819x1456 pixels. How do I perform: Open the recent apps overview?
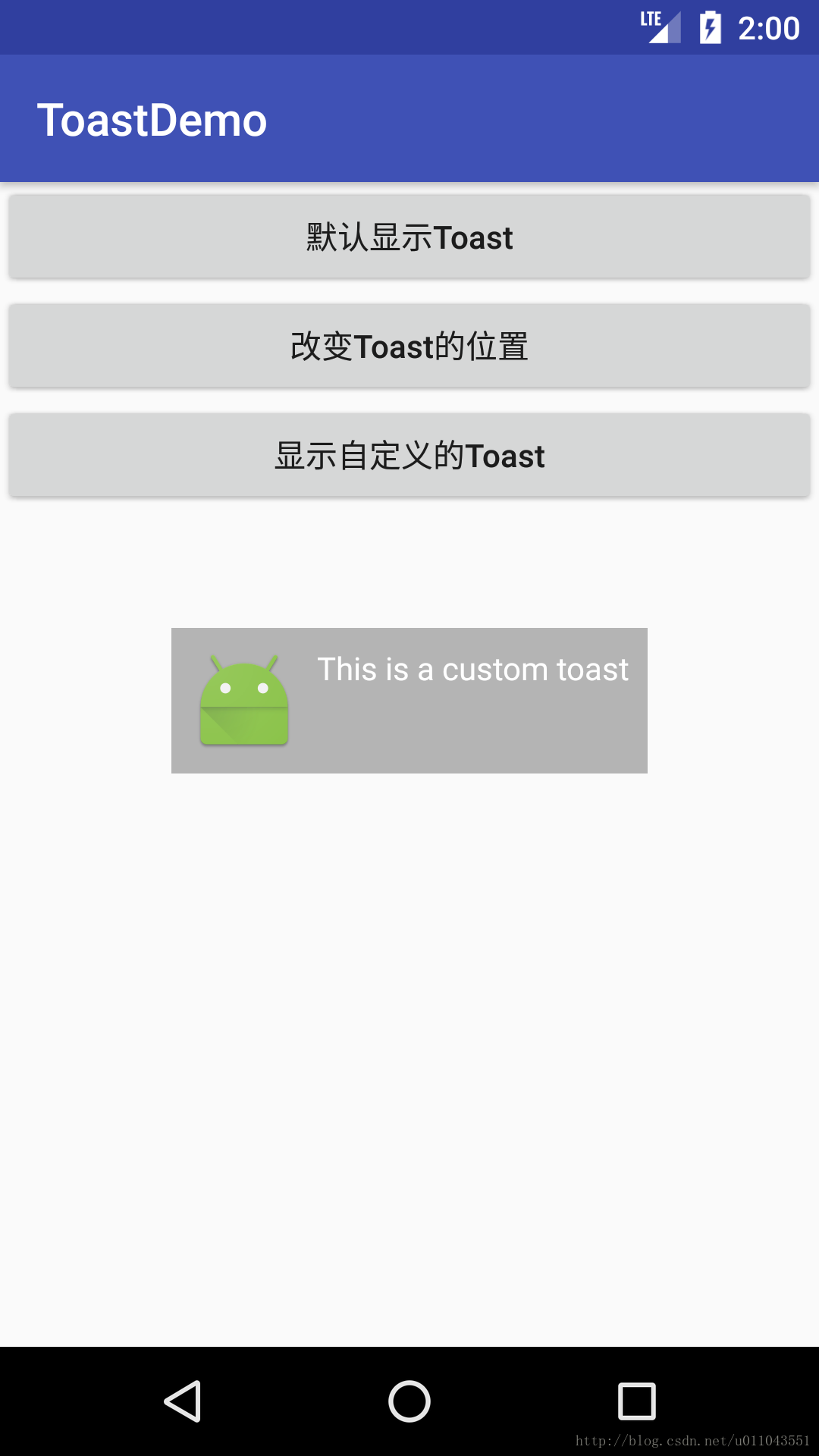point(637,1401)
